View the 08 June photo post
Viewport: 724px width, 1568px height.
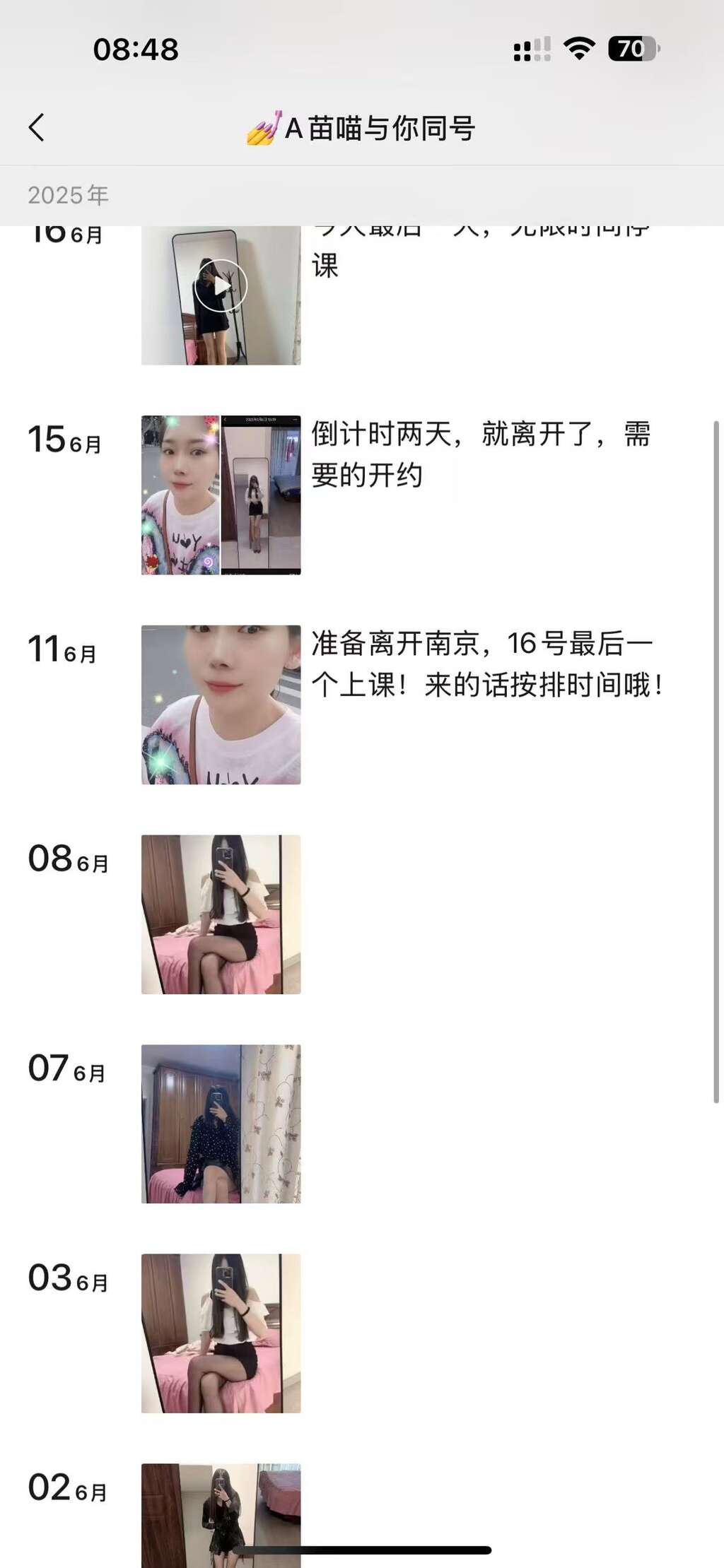221,914
